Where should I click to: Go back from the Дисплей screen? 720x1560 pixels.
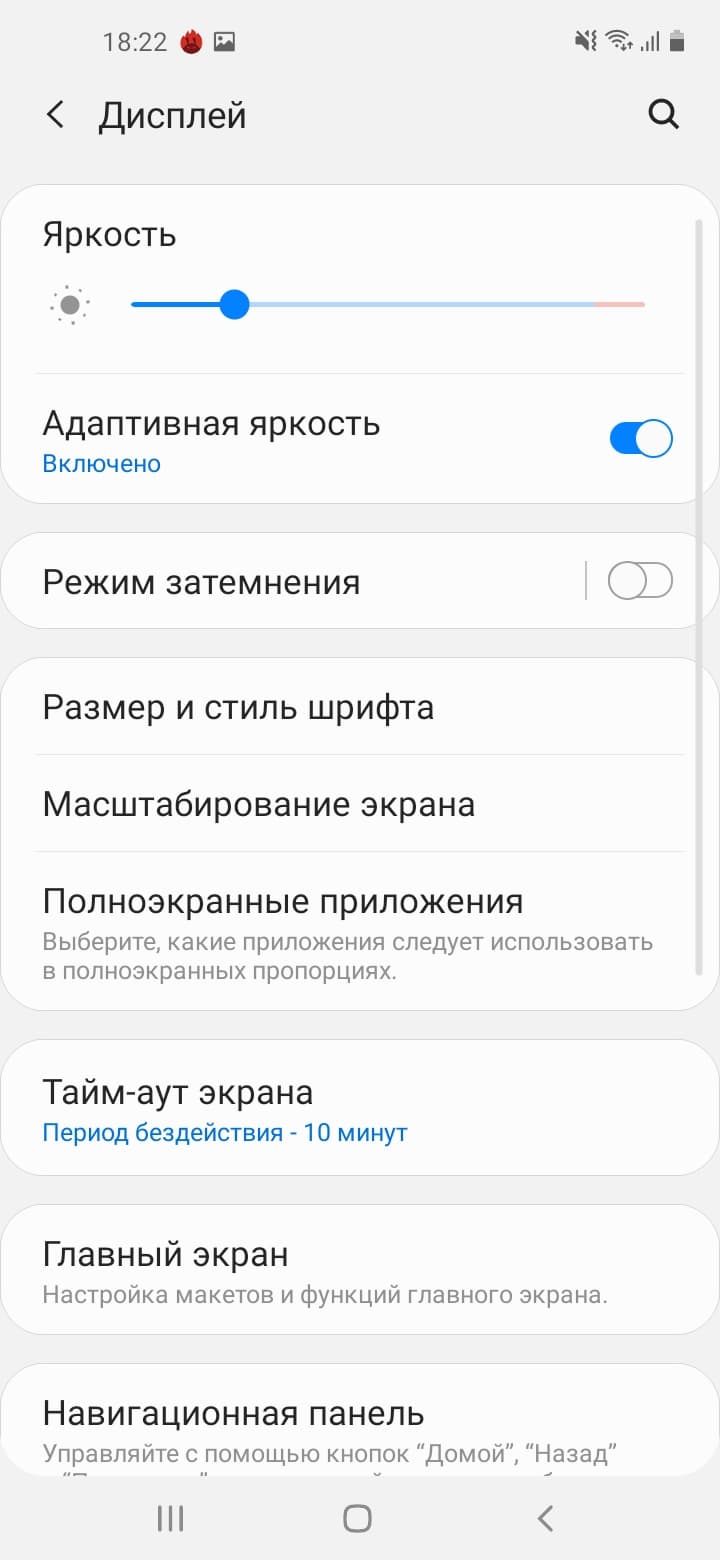point(56,115)
